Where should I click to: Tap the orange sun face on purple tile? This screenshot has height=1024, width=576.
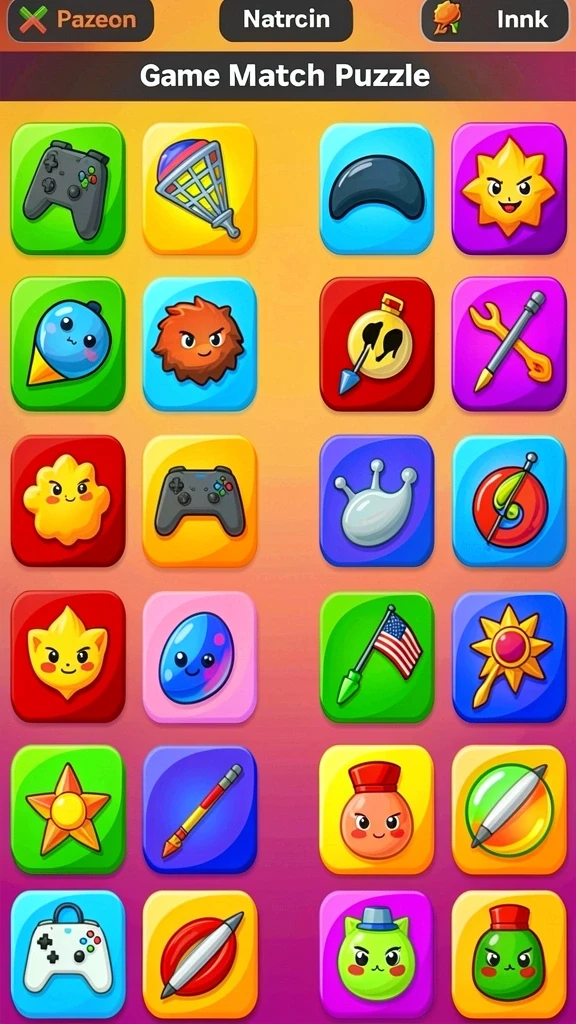click(509, 189)
